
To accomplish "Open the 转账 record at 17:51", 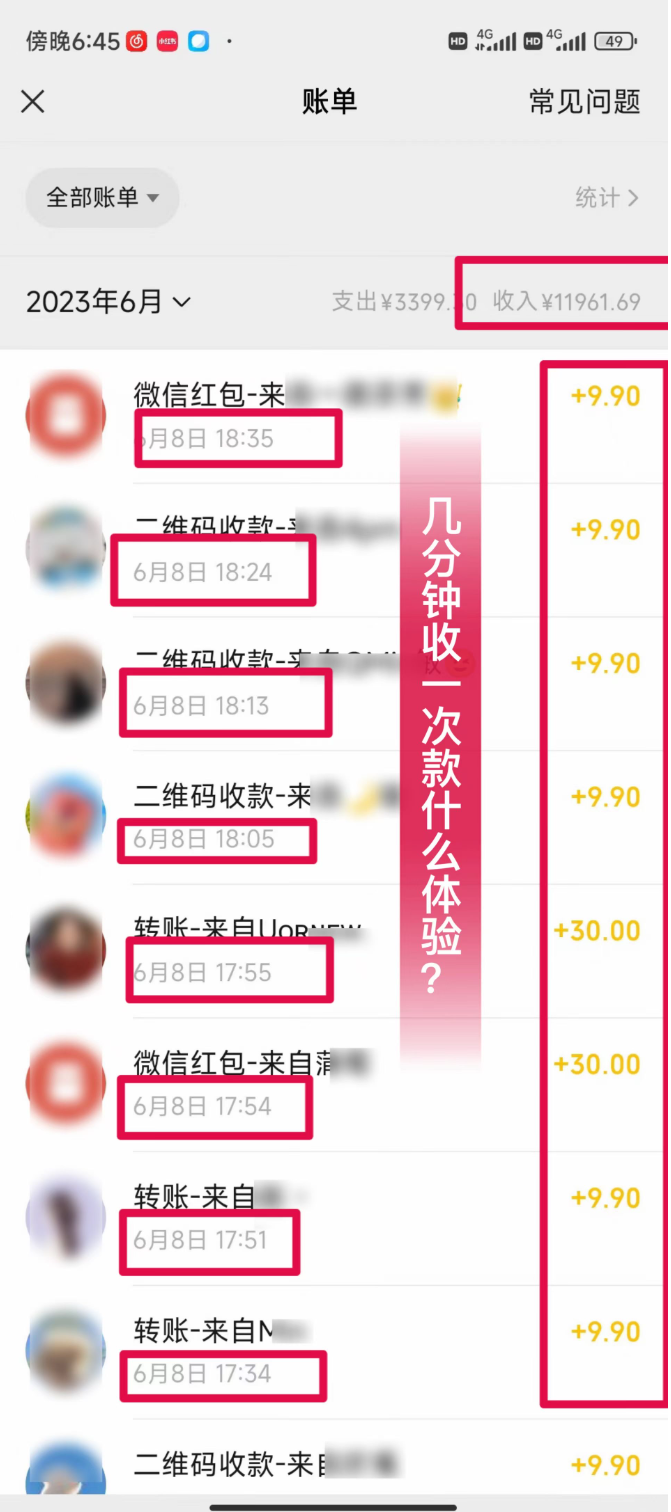I will coord(300,1217).
